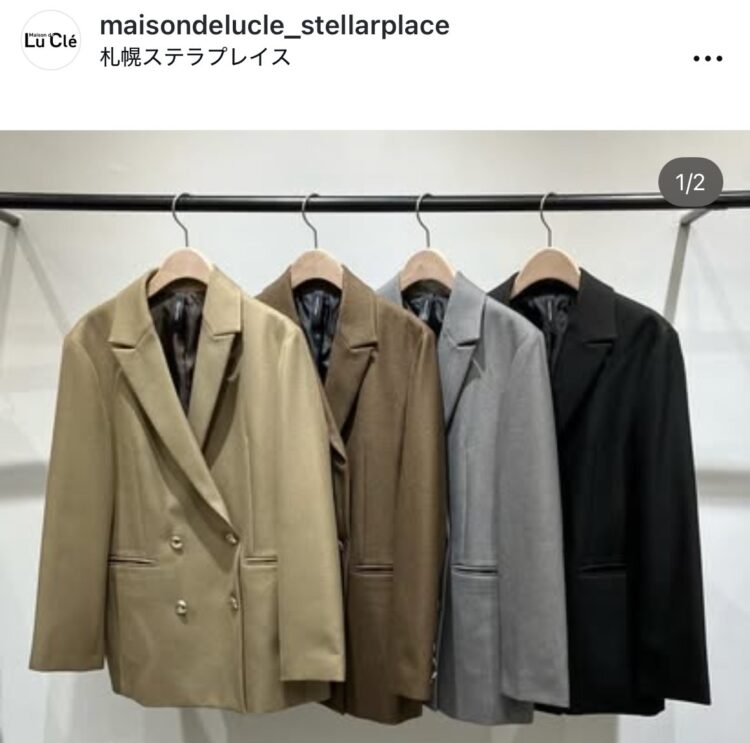The width and height of the screenshot is (750, 743).
Task: Open maisondelucle_stellarplace profile
Action: click(x=275, y=25)
